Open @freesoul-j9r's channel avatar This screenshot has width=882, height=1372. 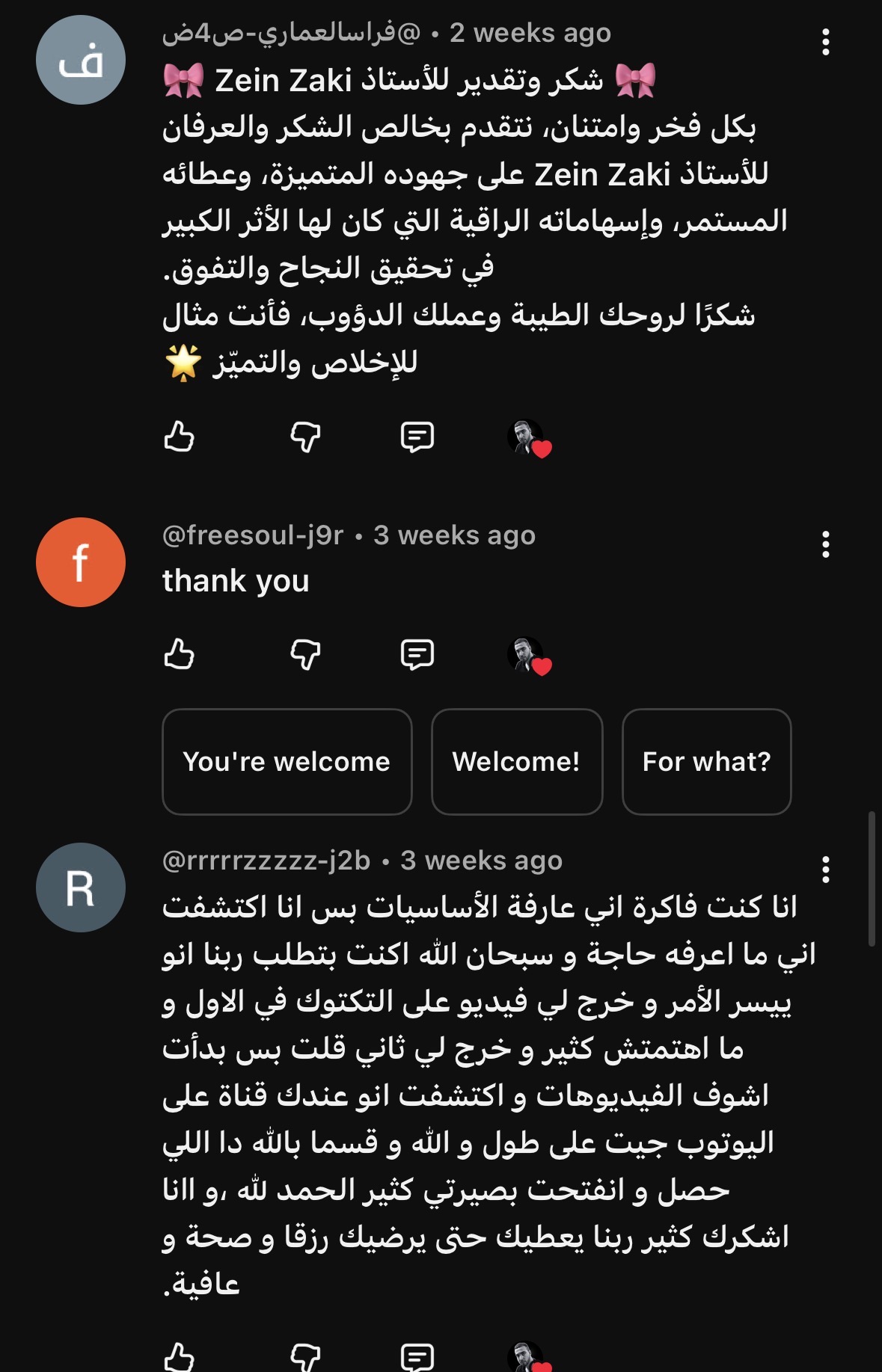[81, 562]
